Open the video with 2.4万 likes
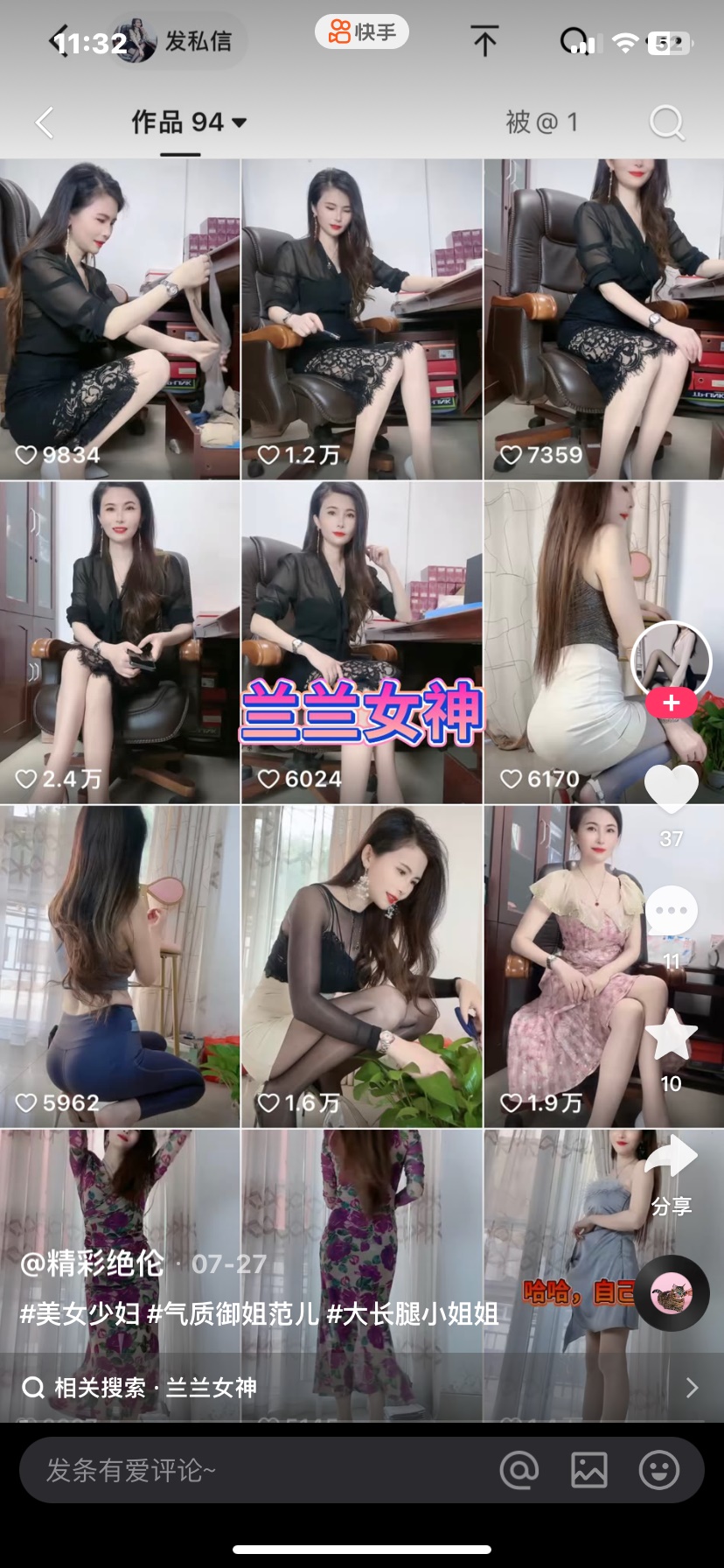Viewport: 724px width, 1568px height. (x=120, y=643)
